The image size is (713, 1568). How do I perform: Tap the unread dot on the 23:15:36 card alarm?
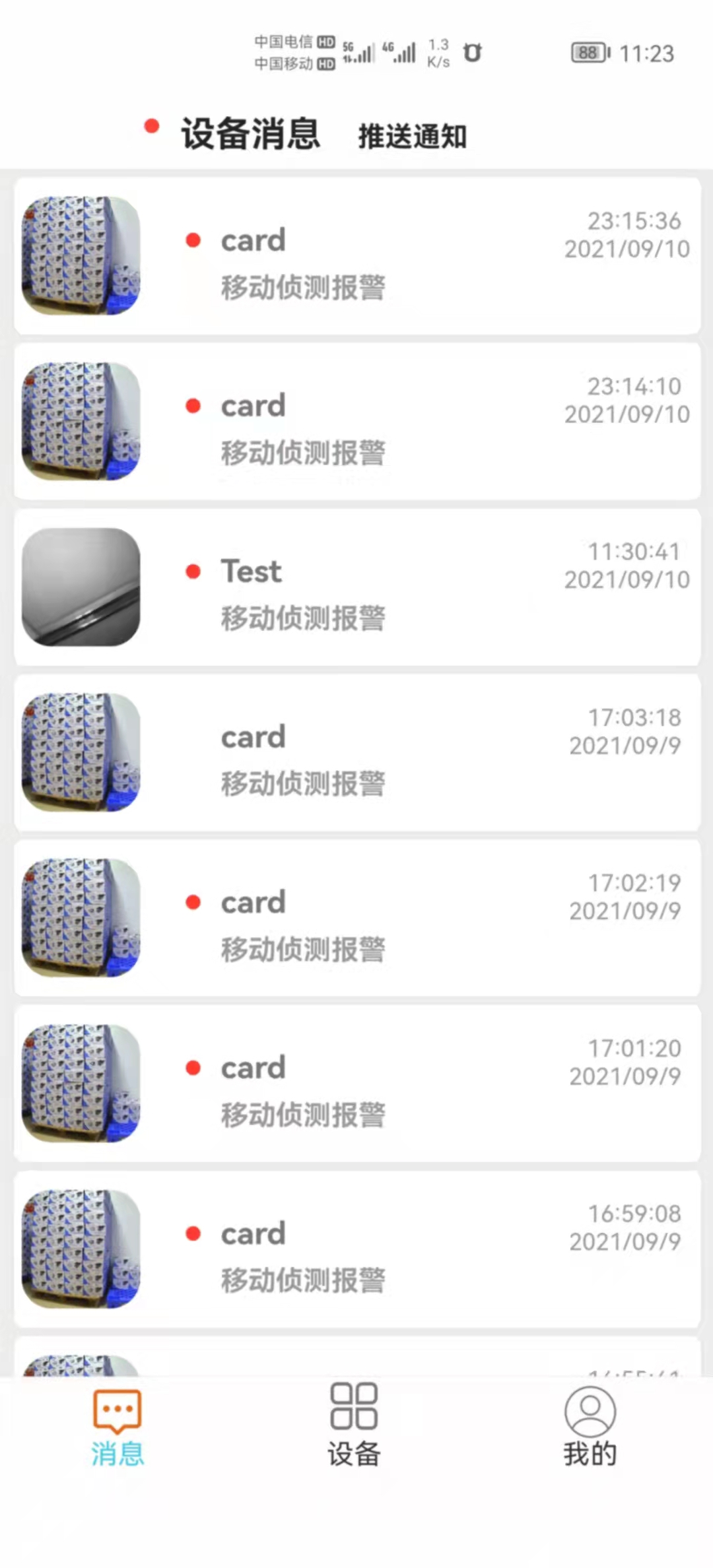click(x=193, y=240)
